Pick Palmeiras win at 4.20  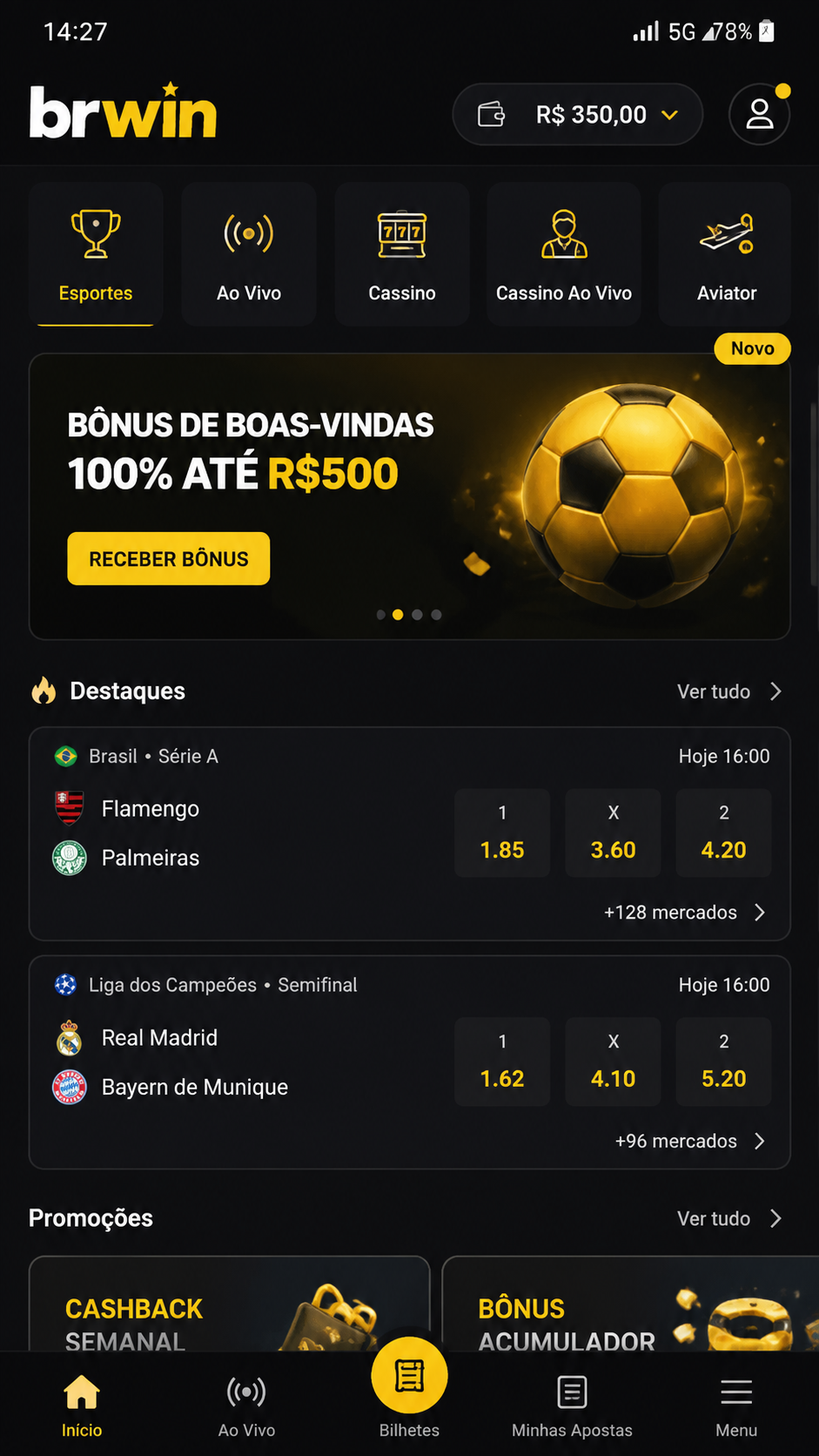723,832
